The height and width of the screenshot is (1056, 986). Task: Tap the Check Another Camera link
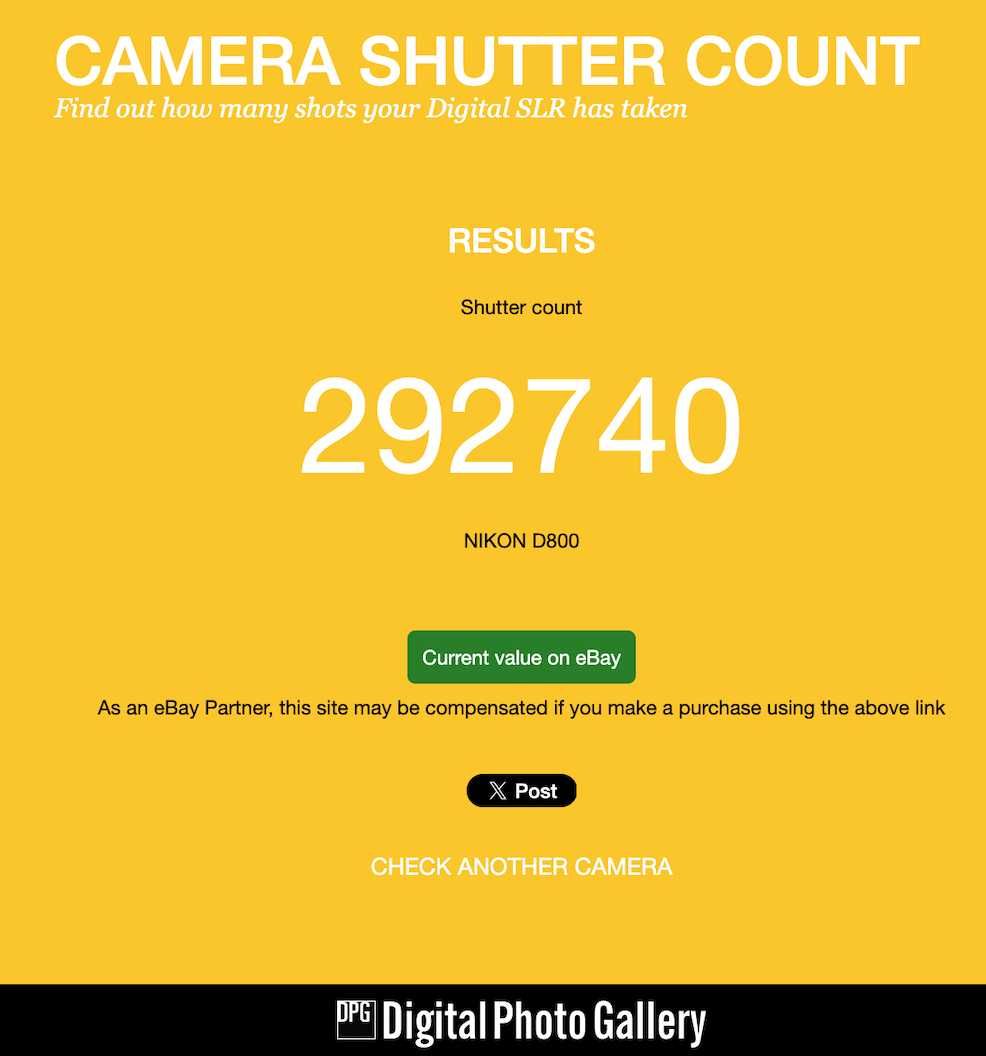521,867
